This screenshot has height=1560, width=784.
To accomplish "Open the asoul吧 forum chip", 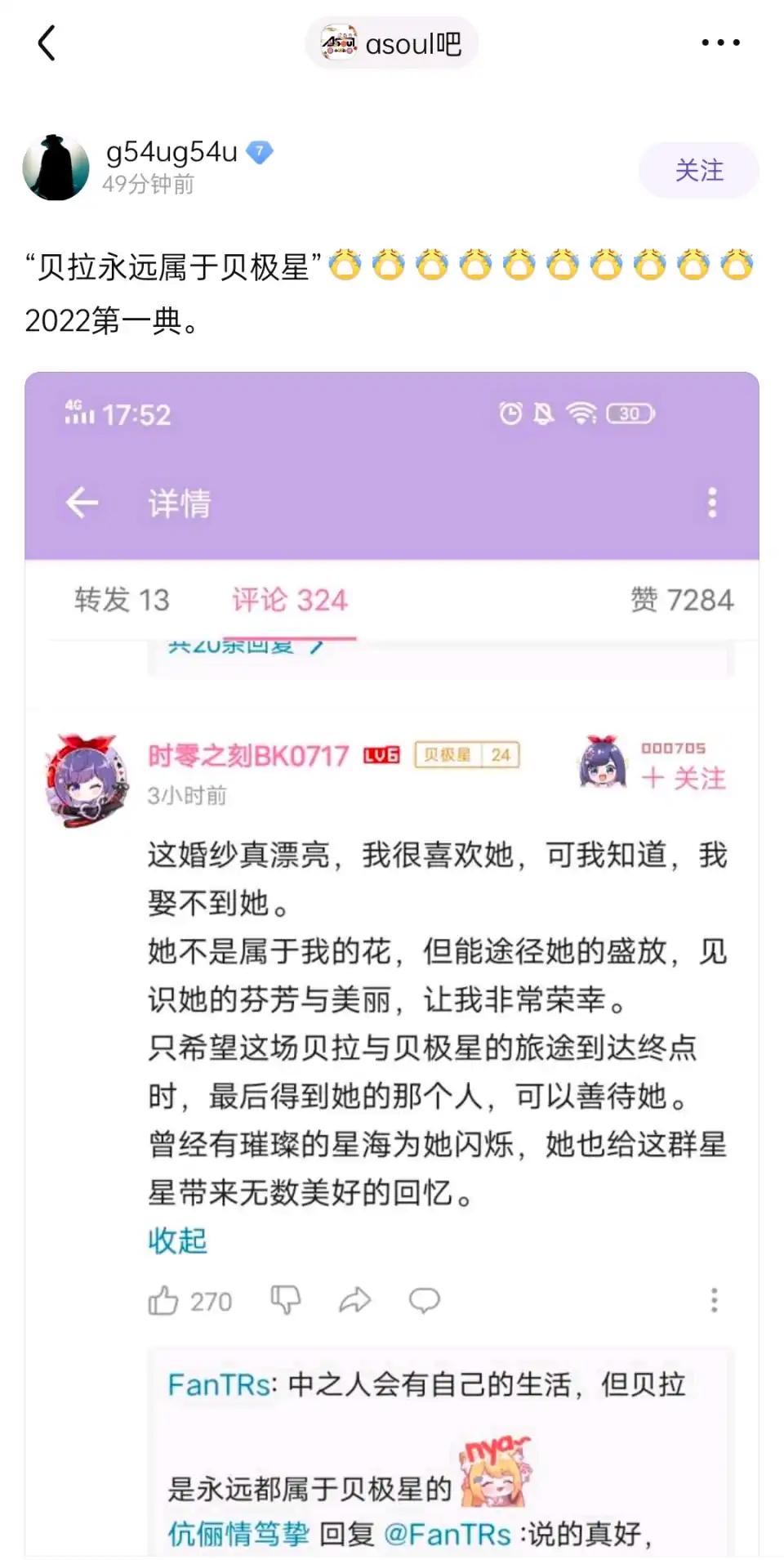I will [x=392, y=43].
